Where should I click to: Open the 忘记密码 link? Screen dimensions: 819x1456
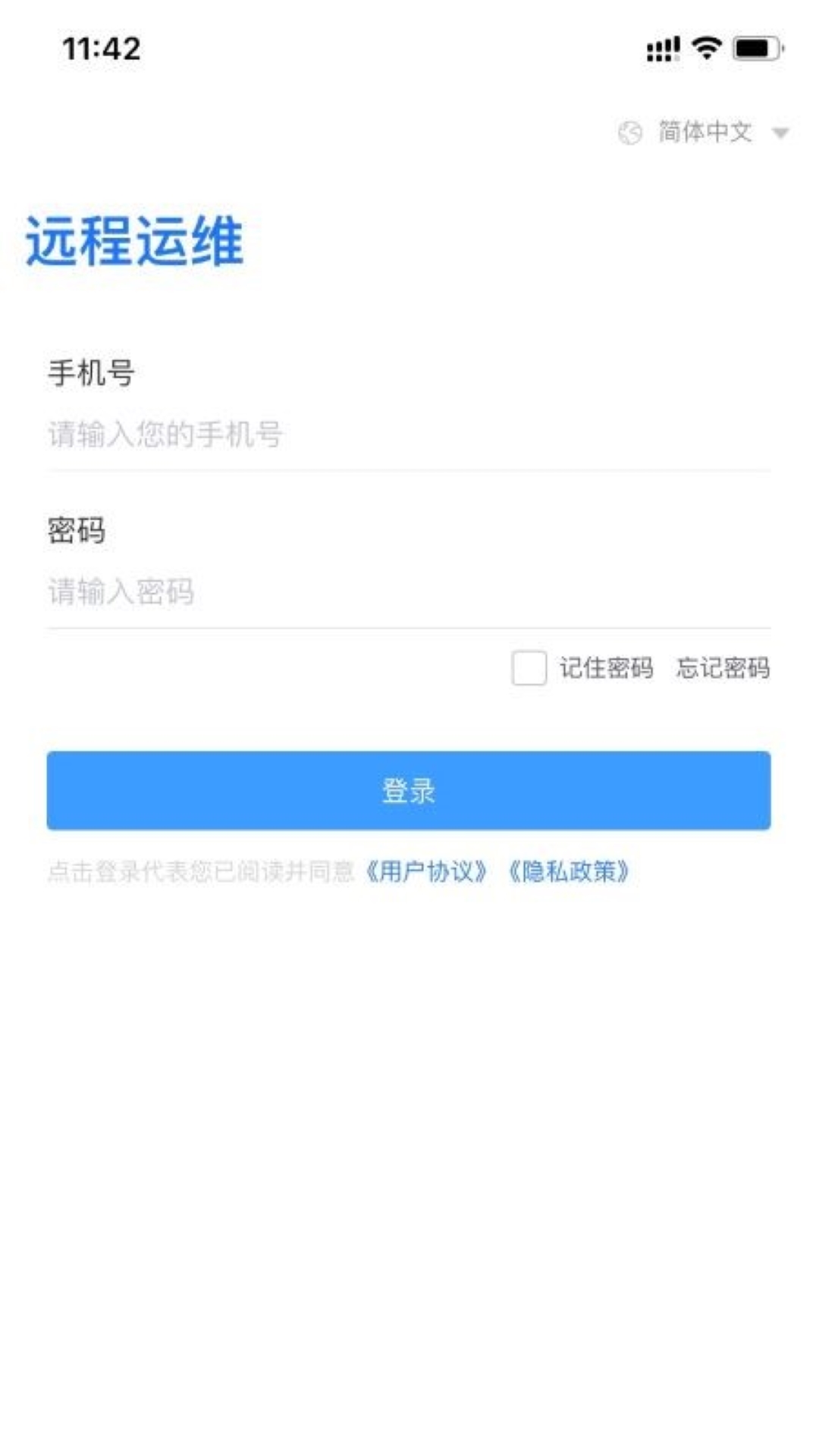[x=723, y=668]
